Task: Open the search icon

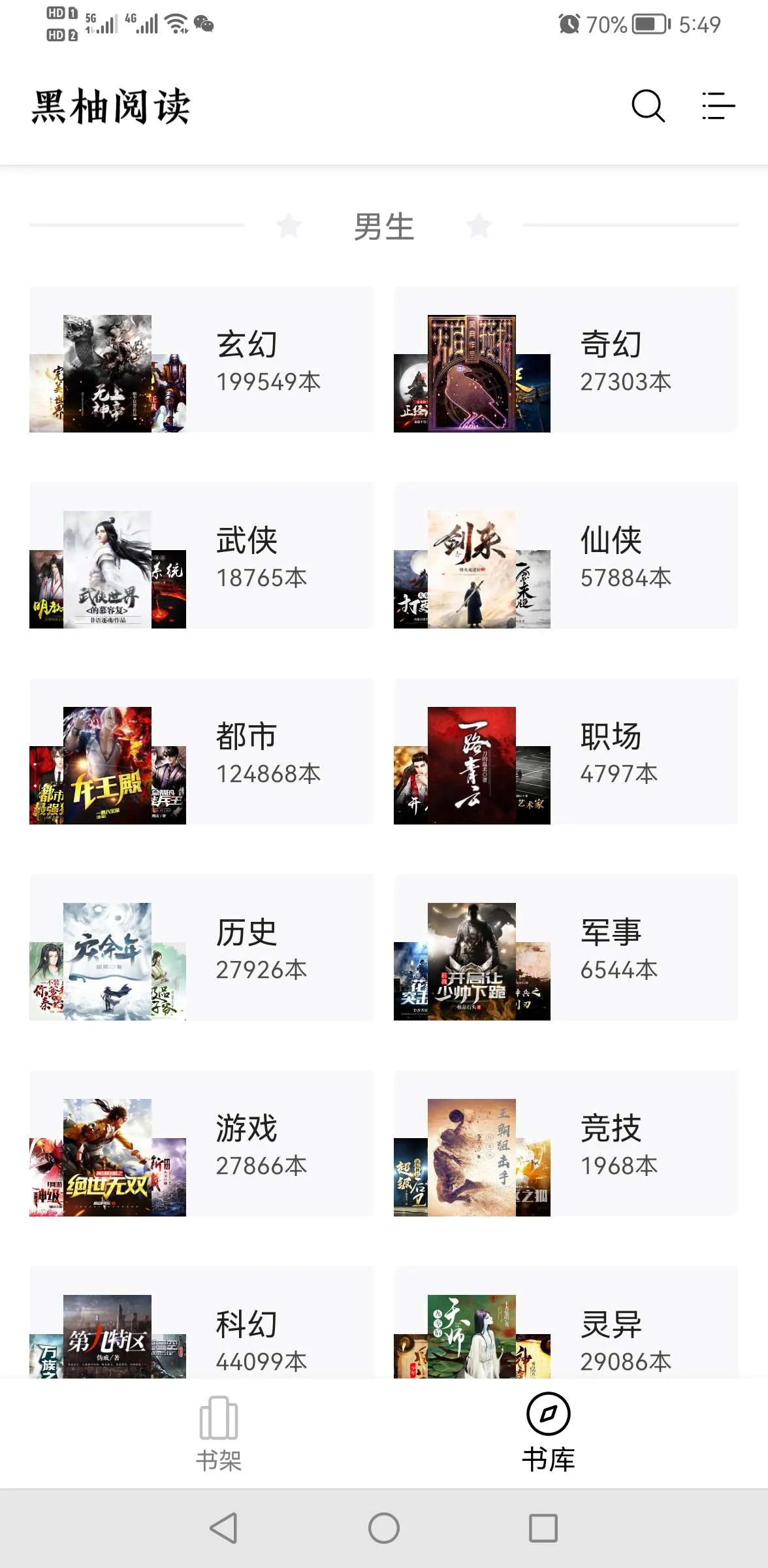Action: pyautogui.click(x=647, y=106)
